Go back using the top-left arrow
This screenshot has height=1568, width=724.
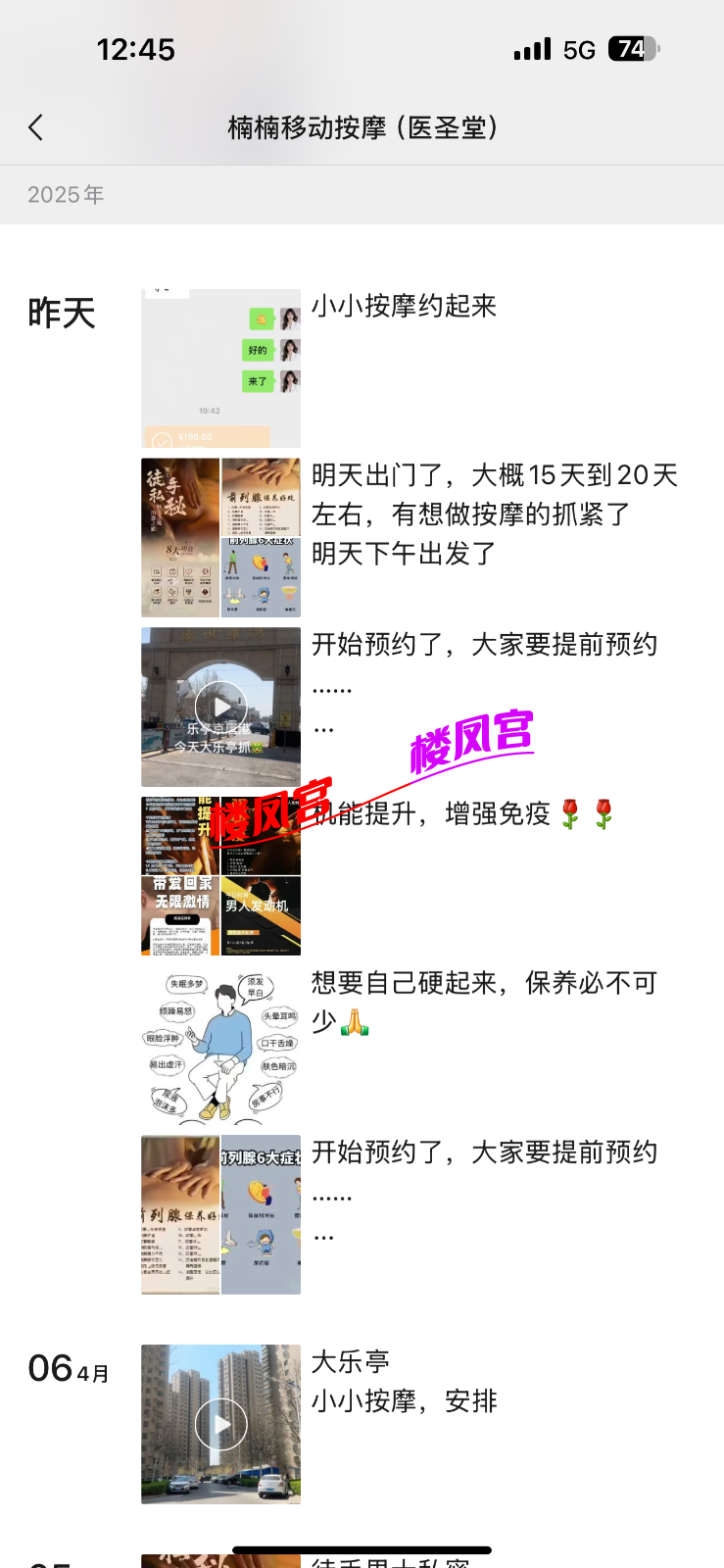click(36, 127)
